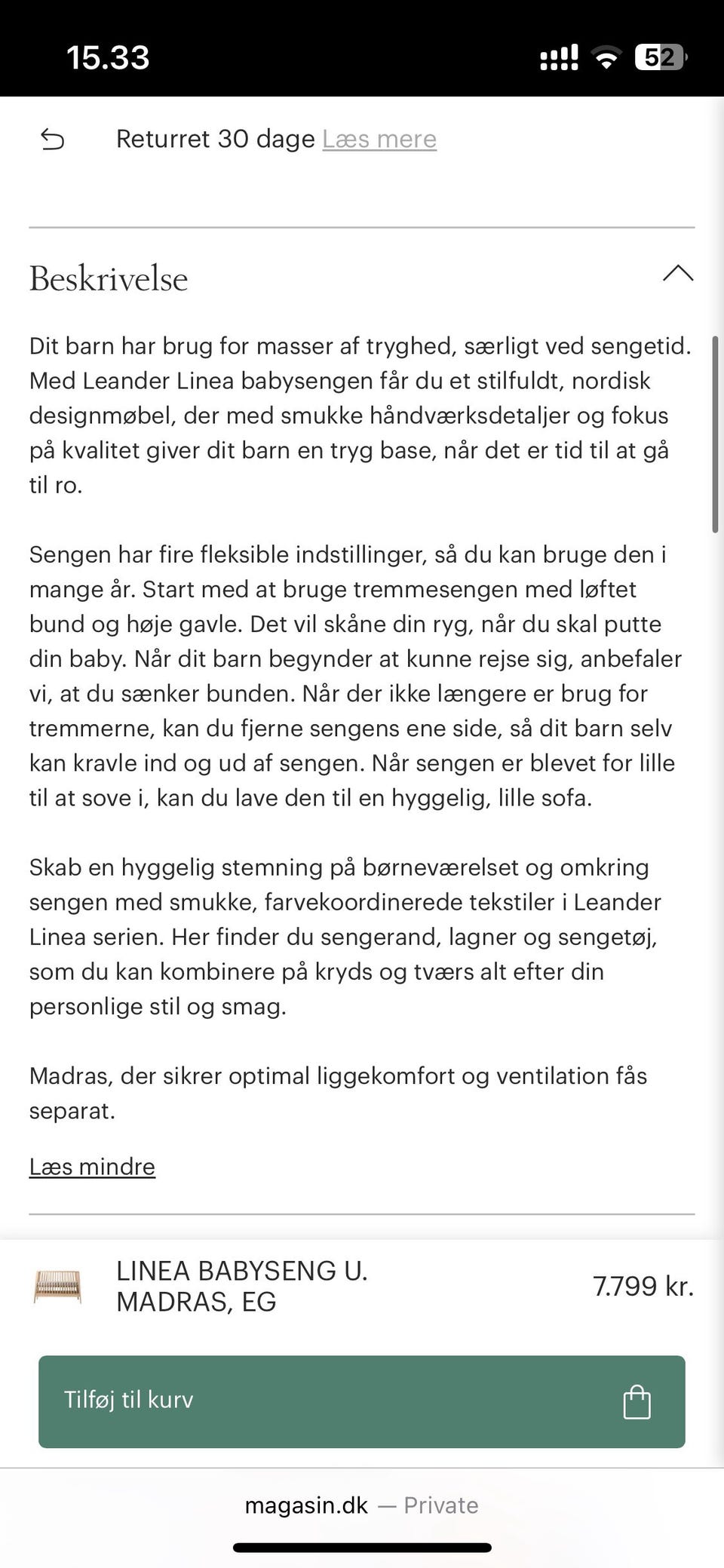Tap the magasin.dk address bar
This screenshot has height=1568, width=724.
362,1505
